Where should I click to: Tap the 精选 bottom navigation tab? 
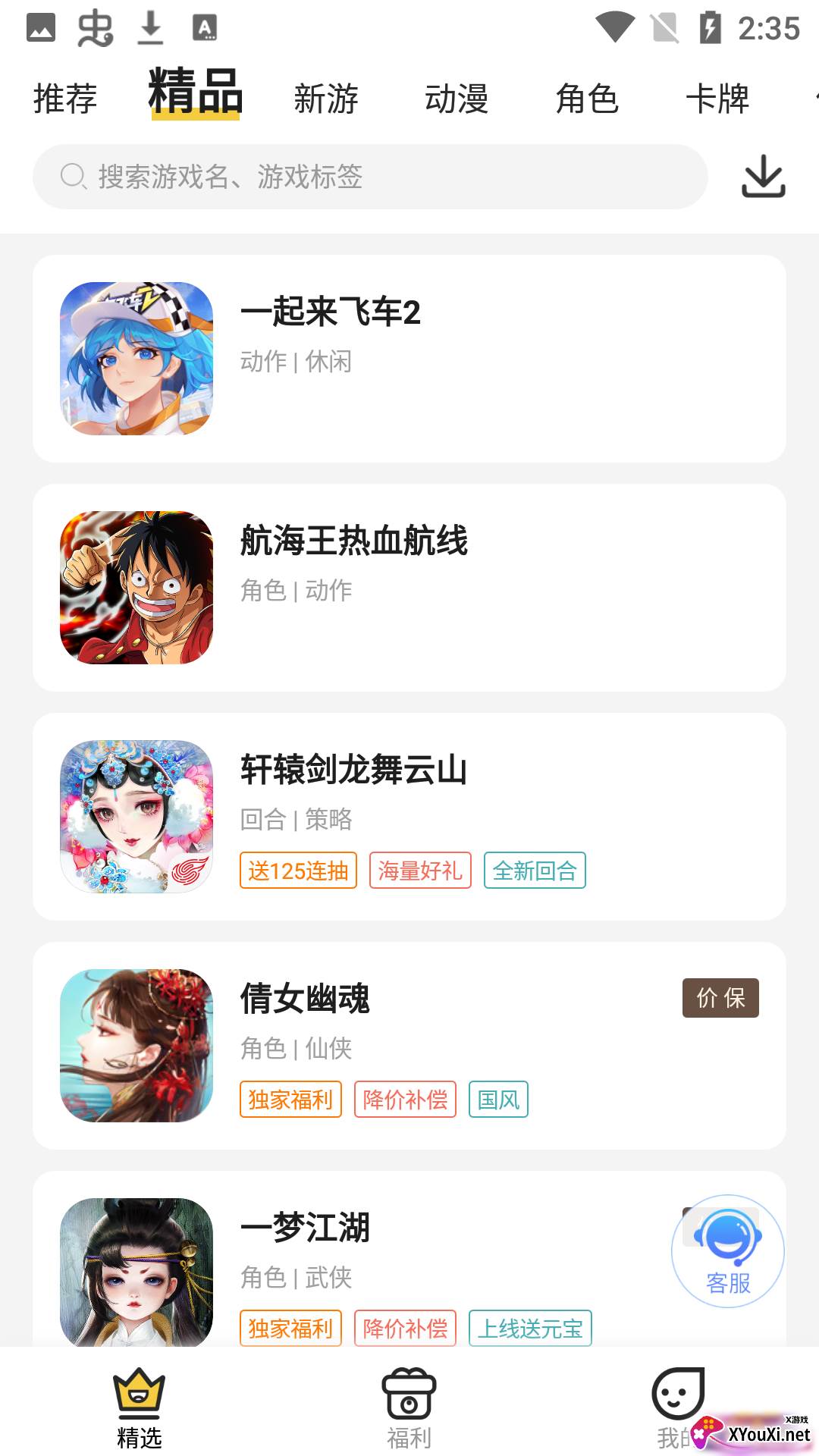click(x=140, y=1408)
